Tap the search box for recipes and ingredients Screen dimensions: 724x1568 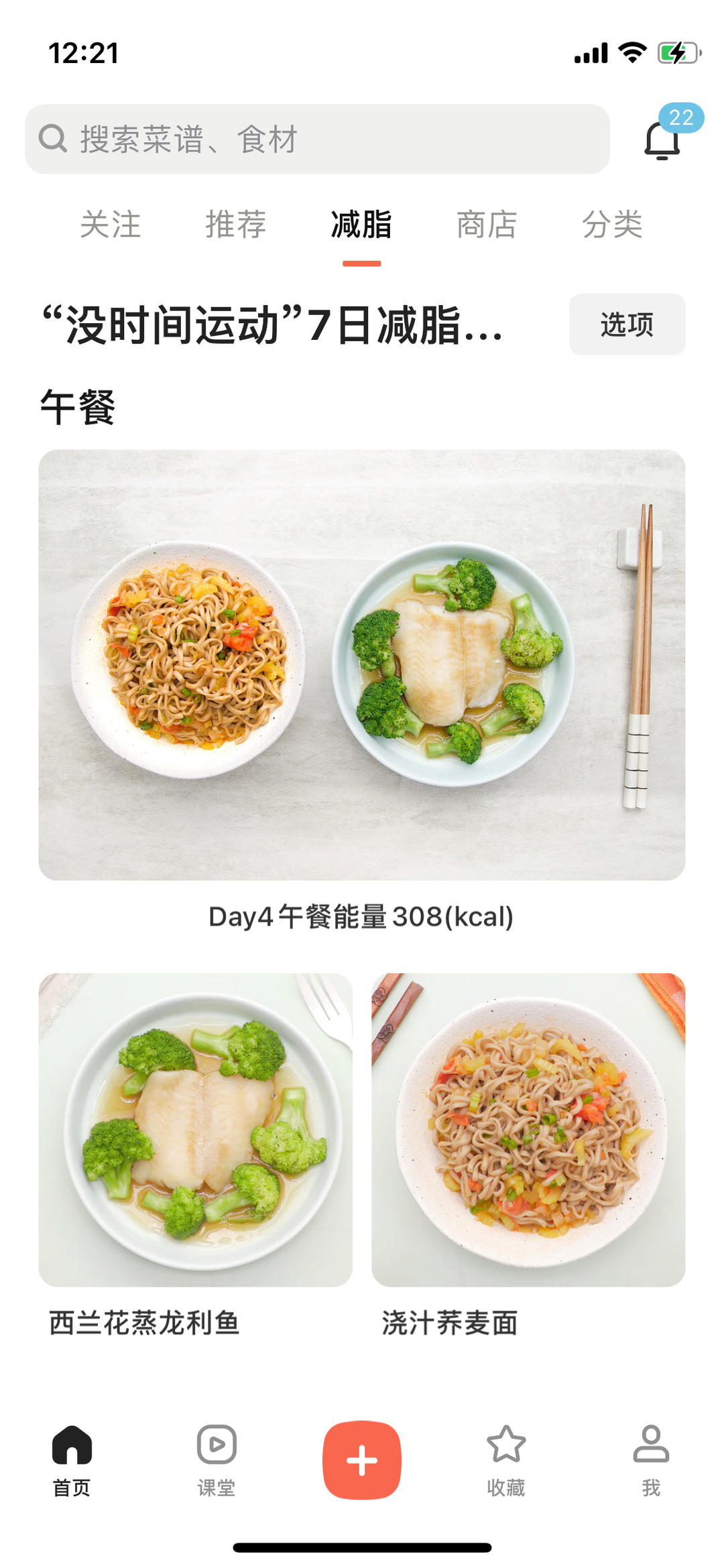click(317, 139)
